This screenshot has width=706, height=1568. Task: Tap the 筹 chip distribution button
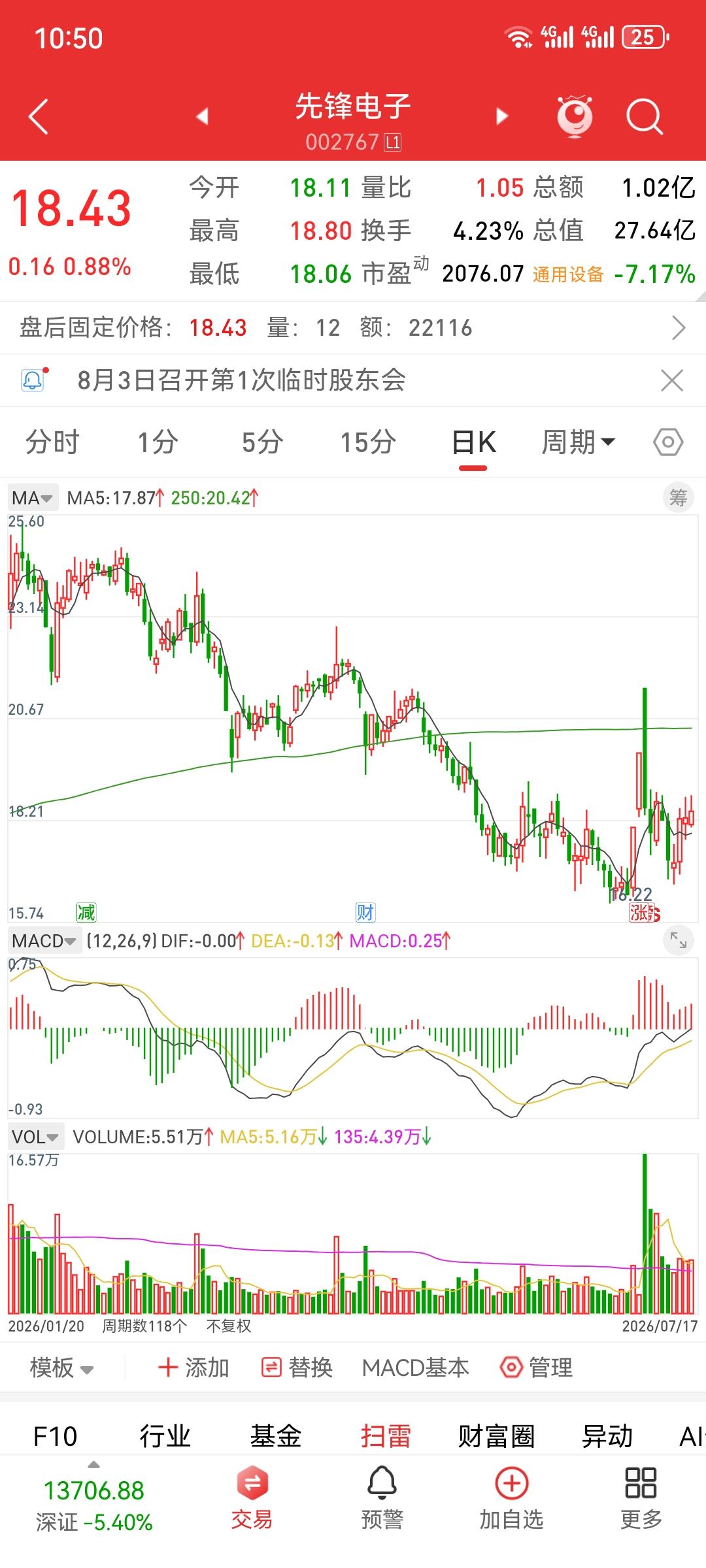point(678,498)
